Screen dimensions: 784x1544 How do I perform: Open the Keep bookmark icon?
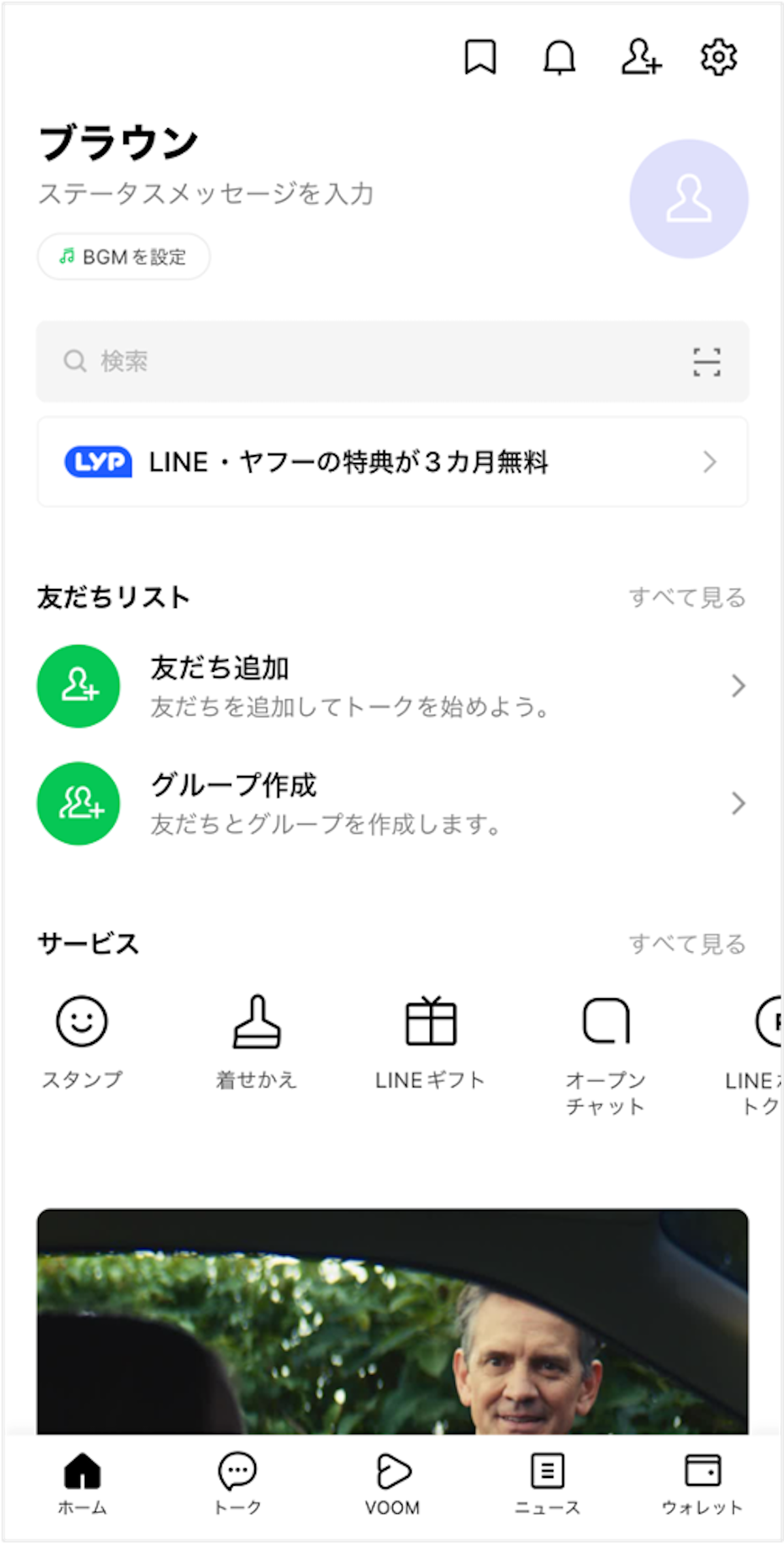pos(480,58)
